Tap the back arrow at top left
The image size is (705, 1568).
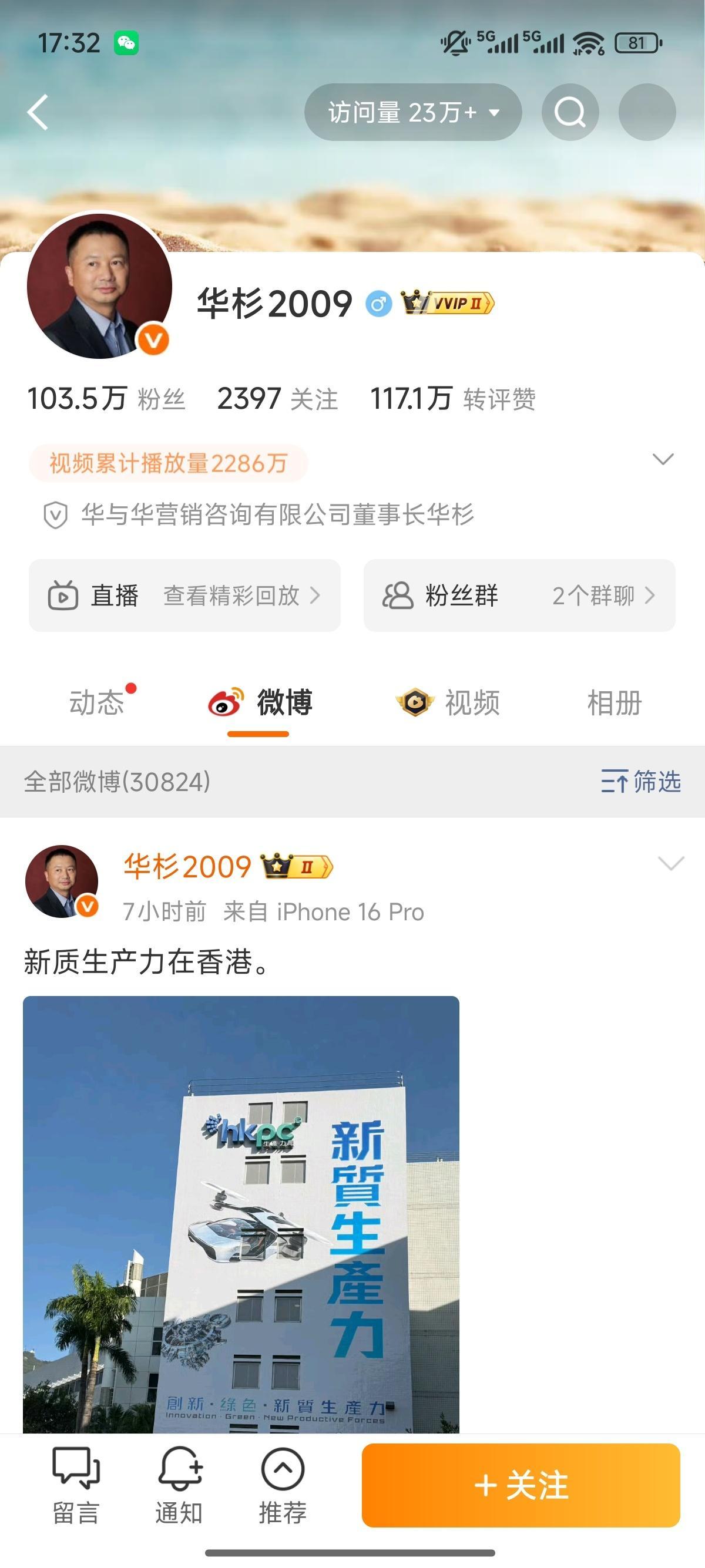pos(38,113)
